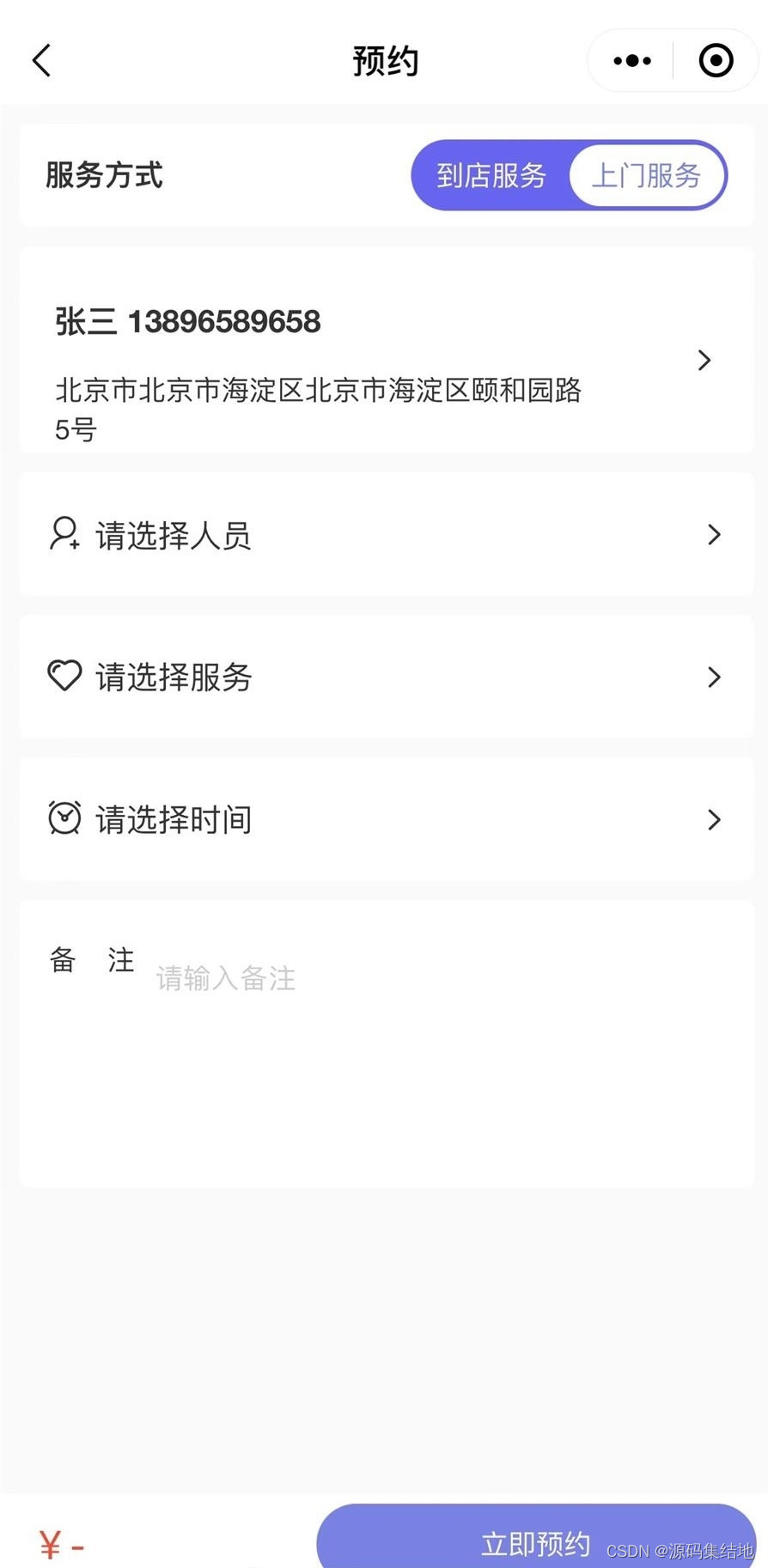This screenshot has width=768, height=1568.
Task: Open the 请选择服务 row
Action: click(x=387, y=677)
